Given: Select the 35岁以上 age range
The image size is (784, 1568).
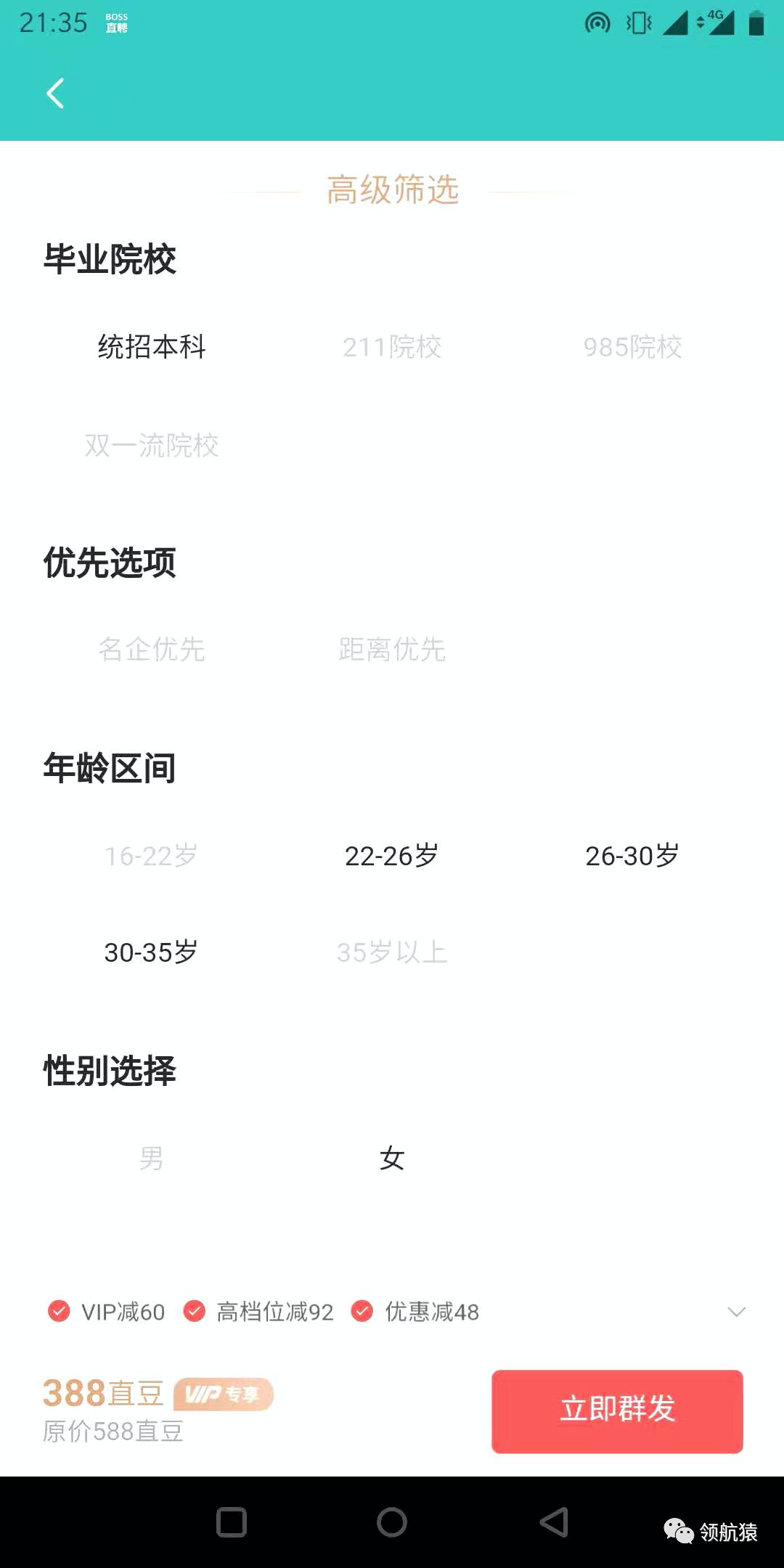Looking at the screenshot, I should click(x=392, y=952).
